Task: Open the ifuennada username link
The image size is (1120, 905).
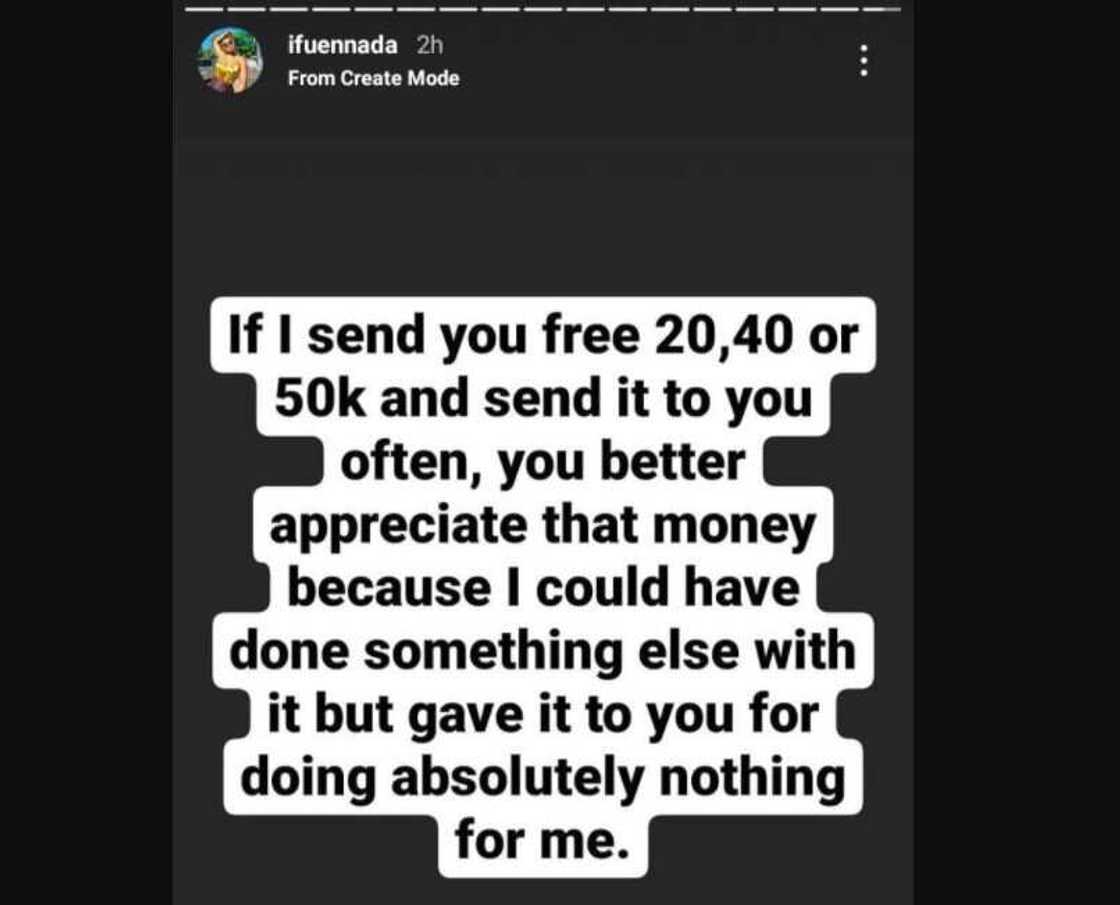Action: (342, 46)
